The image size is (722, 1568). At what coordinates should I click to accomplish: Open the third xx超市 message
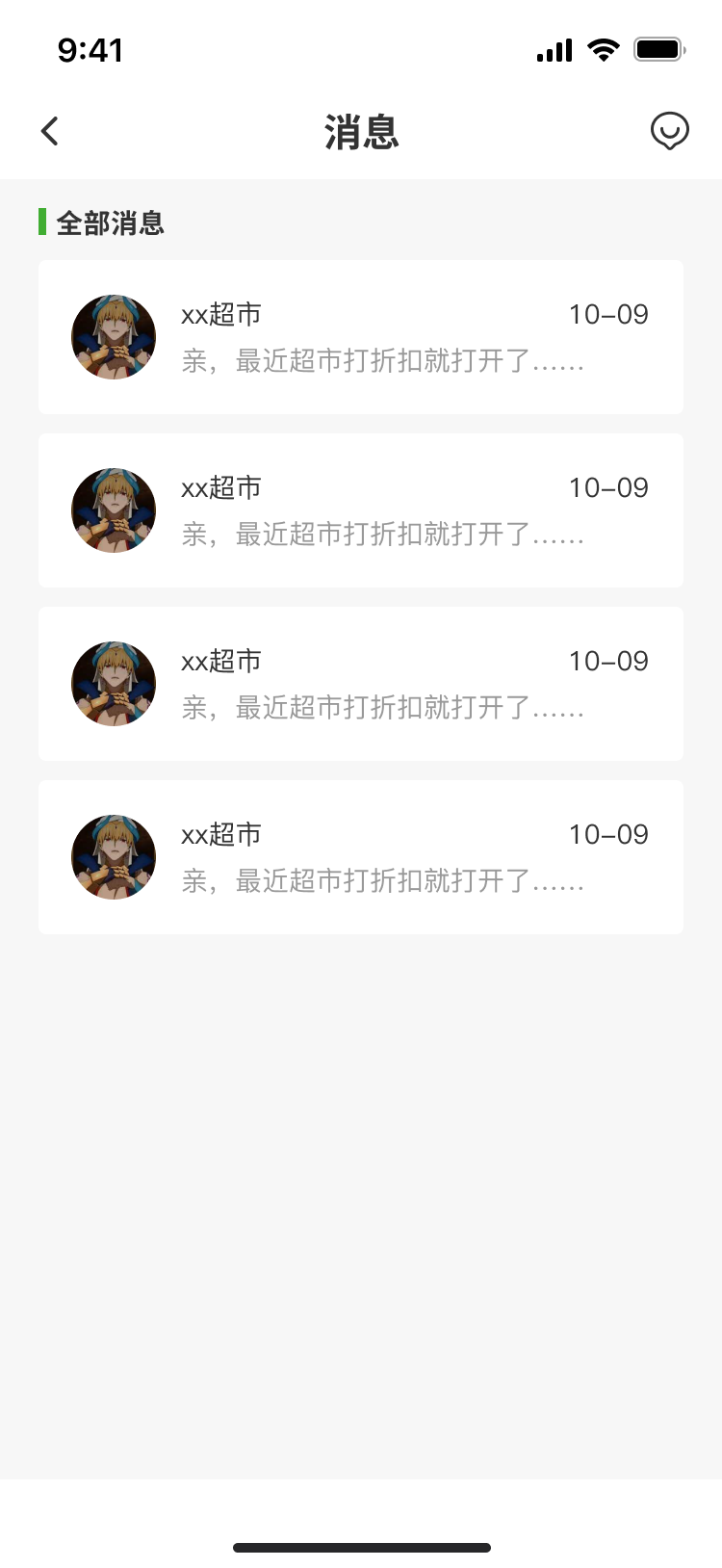tap(361, 684)
